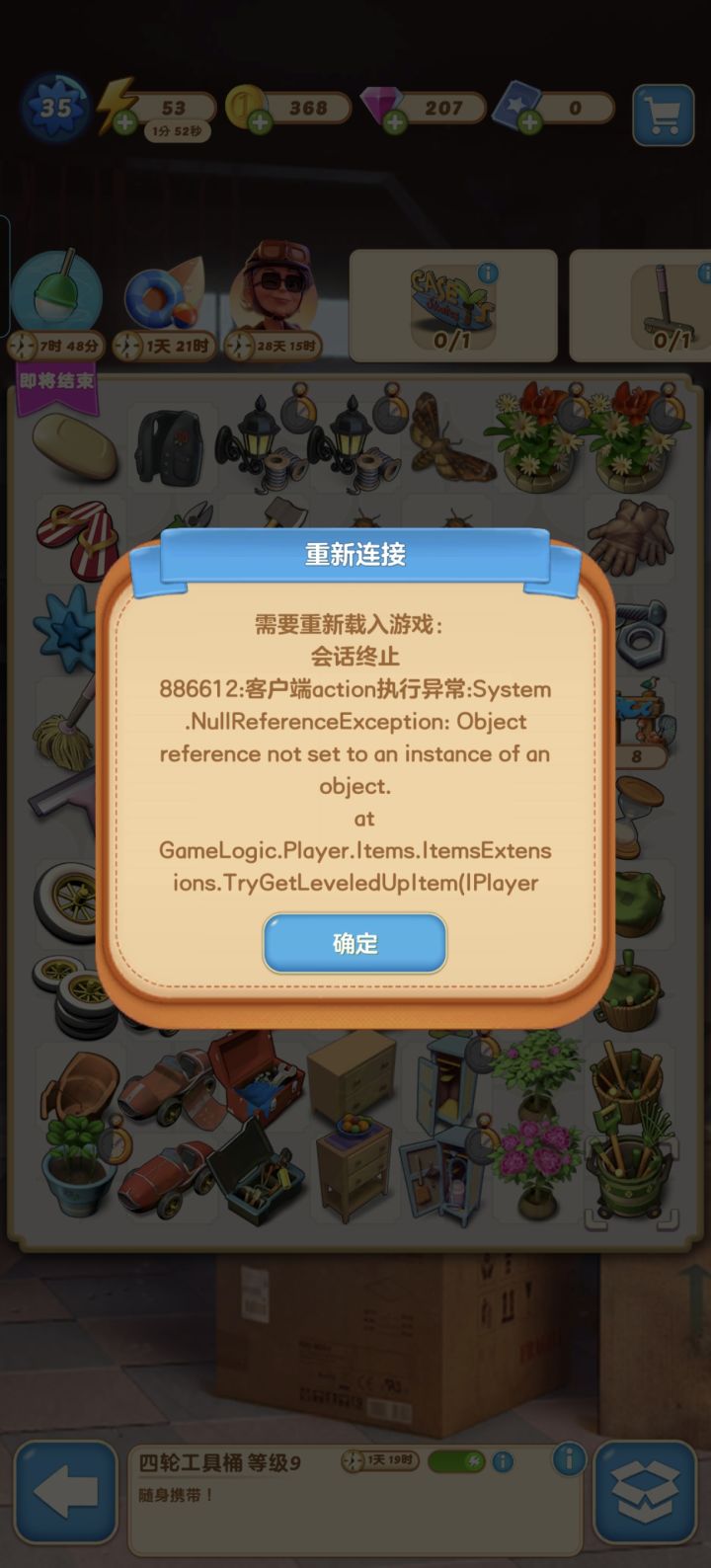Viewport: 711px width, 1568px height.
Task: Open the fishing bobber event icon
Action: pyautogui.click(x=59, y=293)
